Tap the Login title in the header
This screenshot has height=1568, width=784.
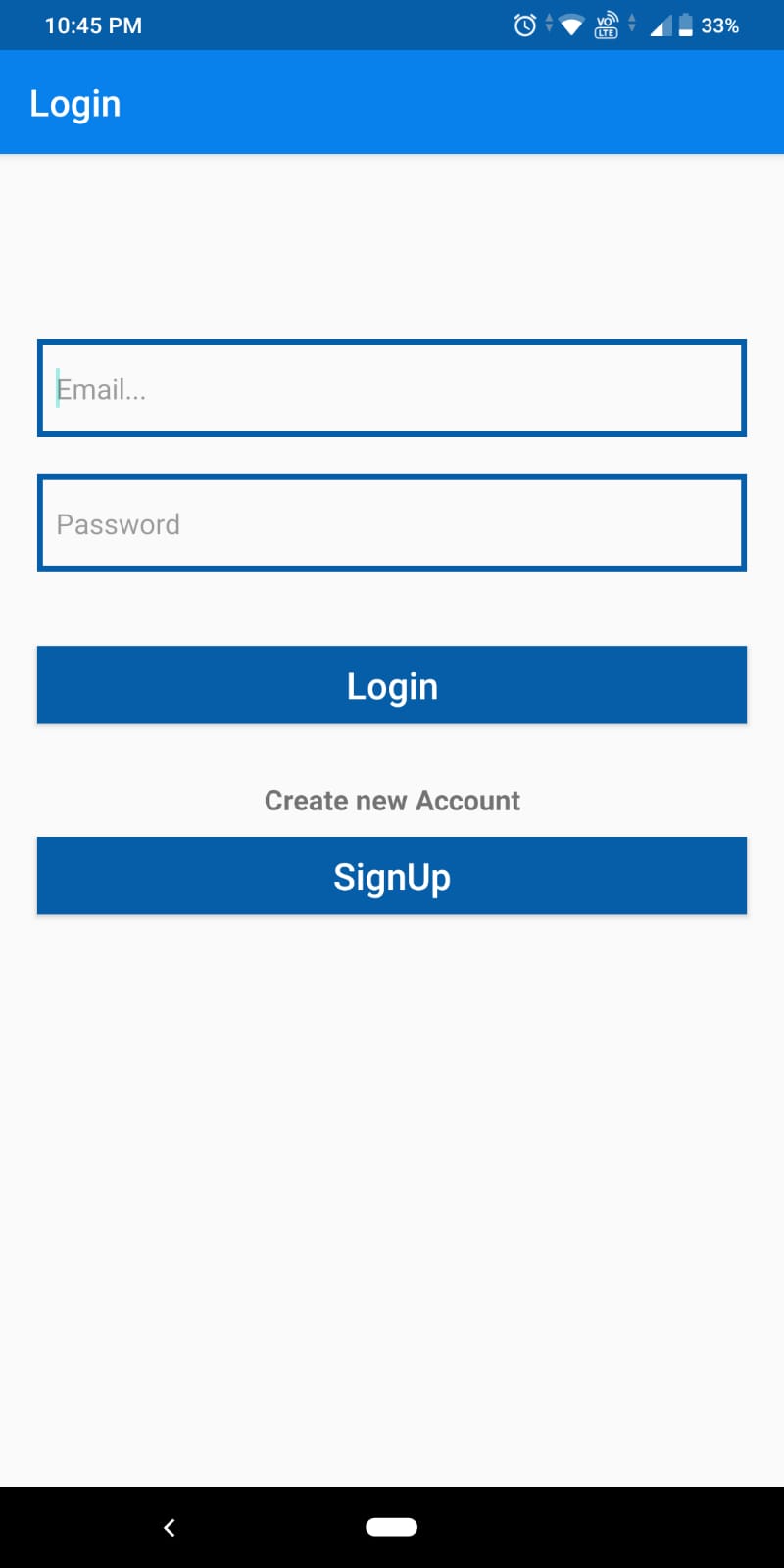click(75, 103)
